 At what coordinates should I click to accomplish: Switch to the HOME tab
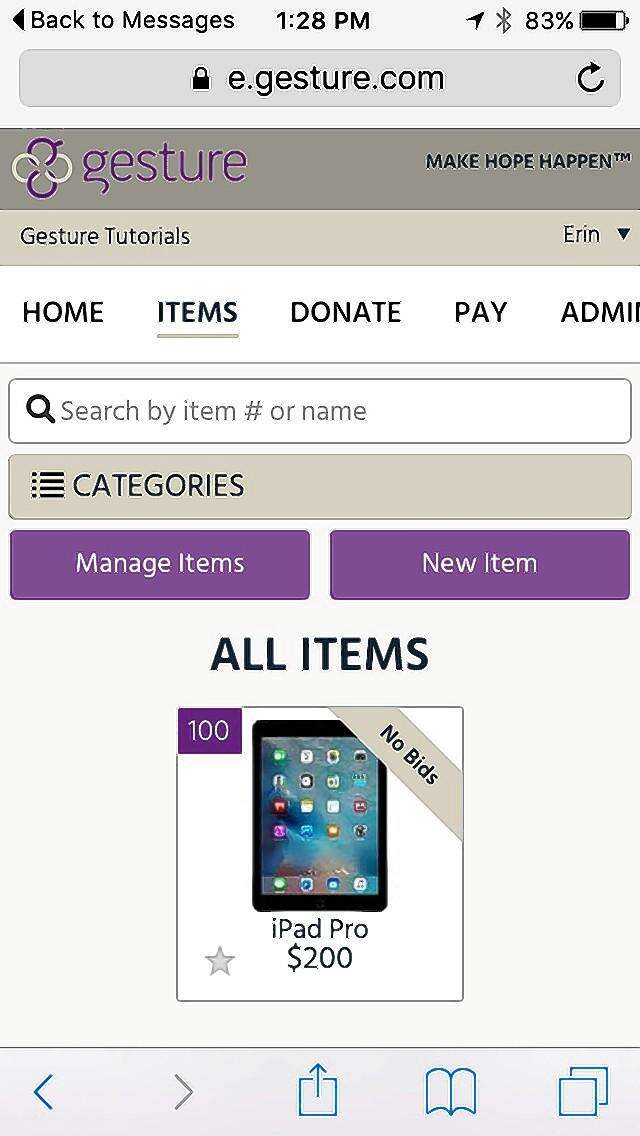pos(63,313)
